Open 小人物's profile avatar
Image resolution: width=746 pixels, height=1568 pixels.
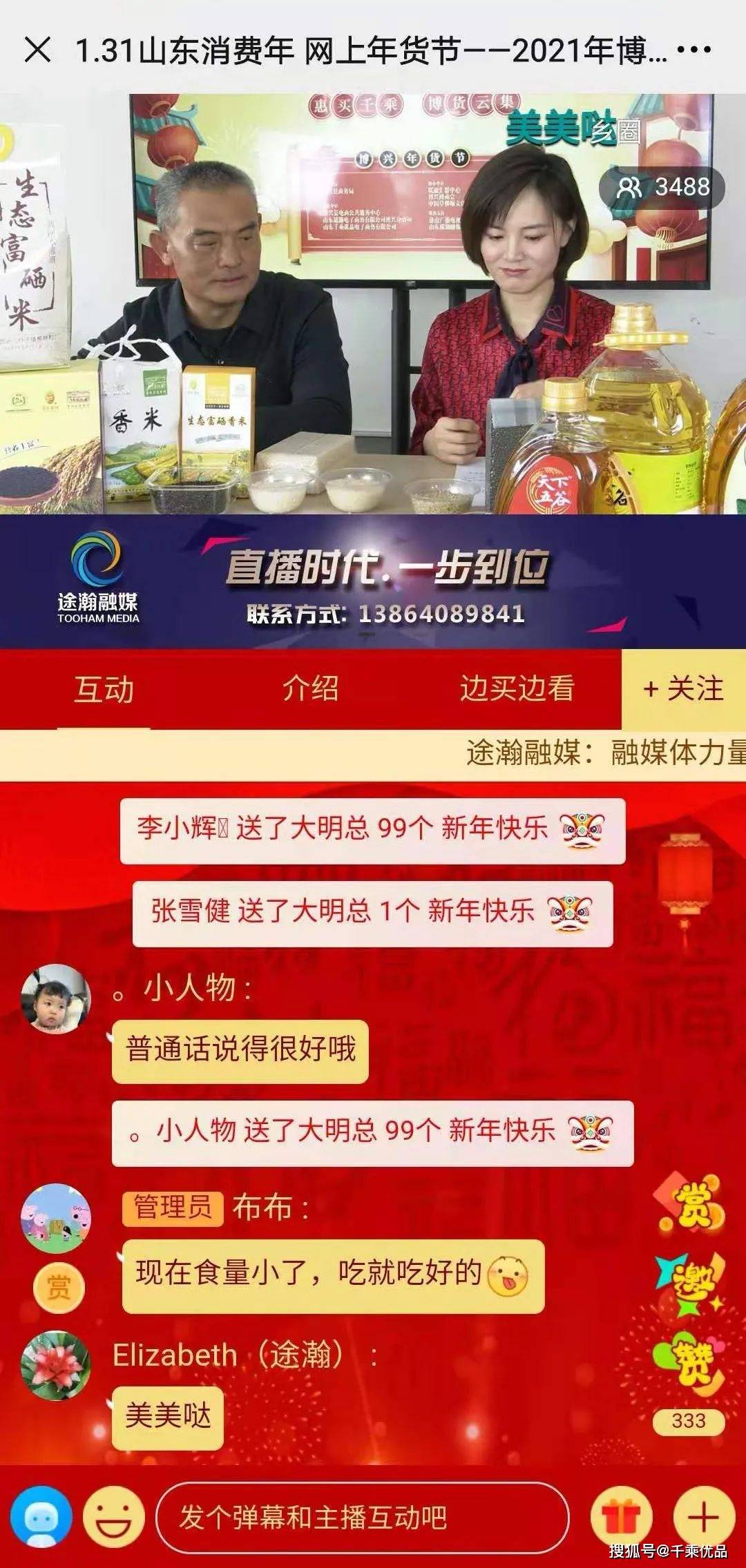click(x=55, y=998)
